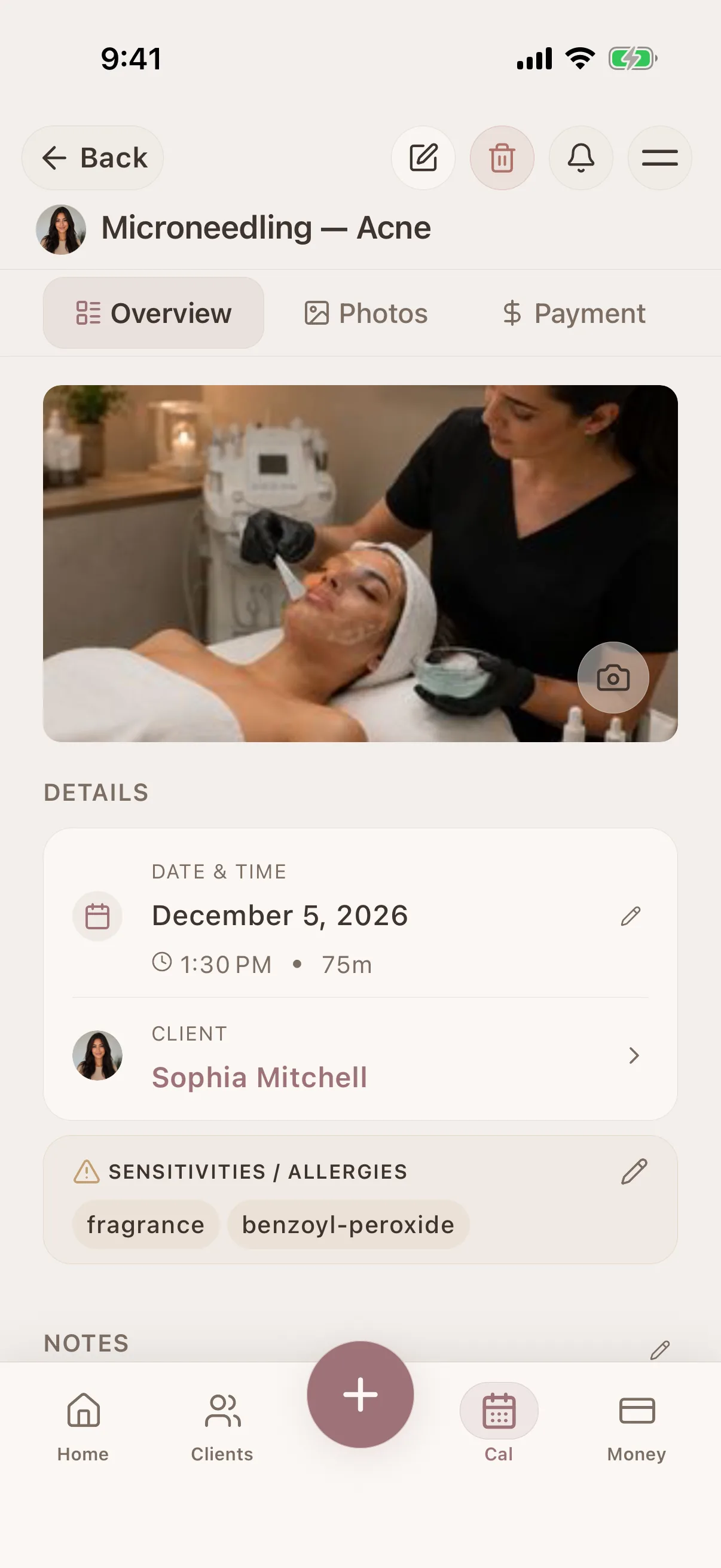The height and width of the screenshot is (1568, 721).
Task: Edit this appointment with the pencil-square icon
Action: 423,158
